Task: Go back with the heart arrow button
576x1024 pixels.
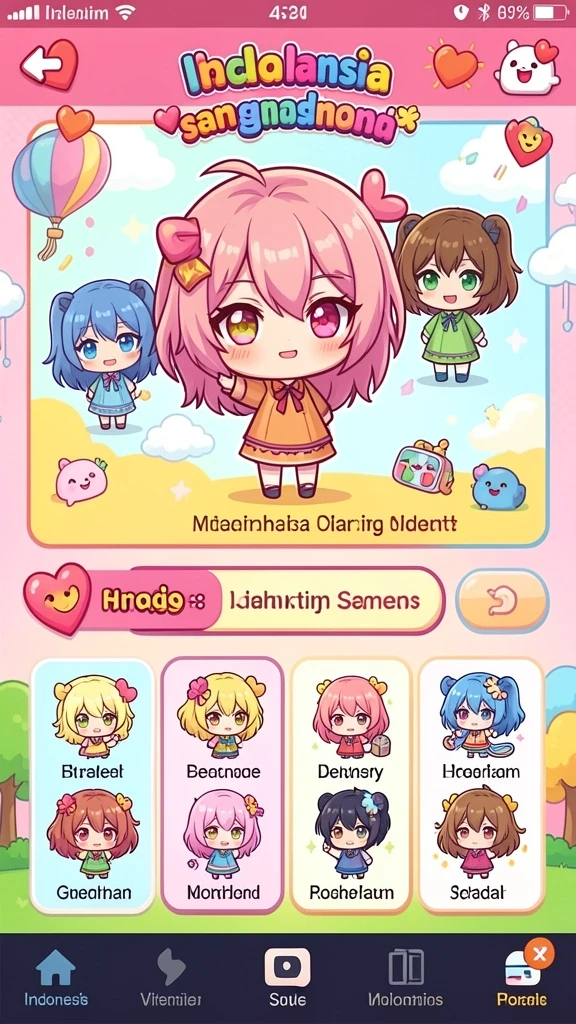Action: pos(49,64)
